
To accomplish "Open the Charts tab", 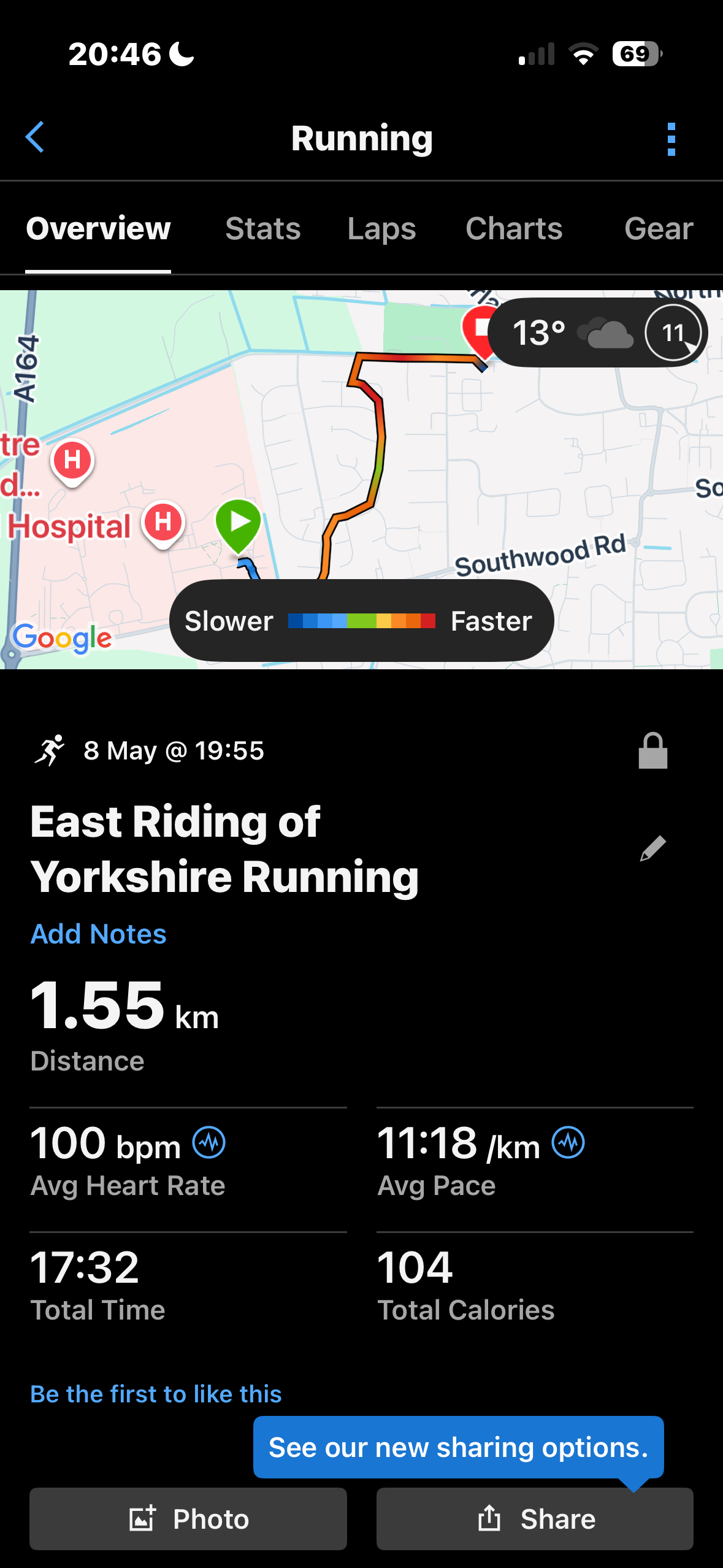I will click(514, 229).
